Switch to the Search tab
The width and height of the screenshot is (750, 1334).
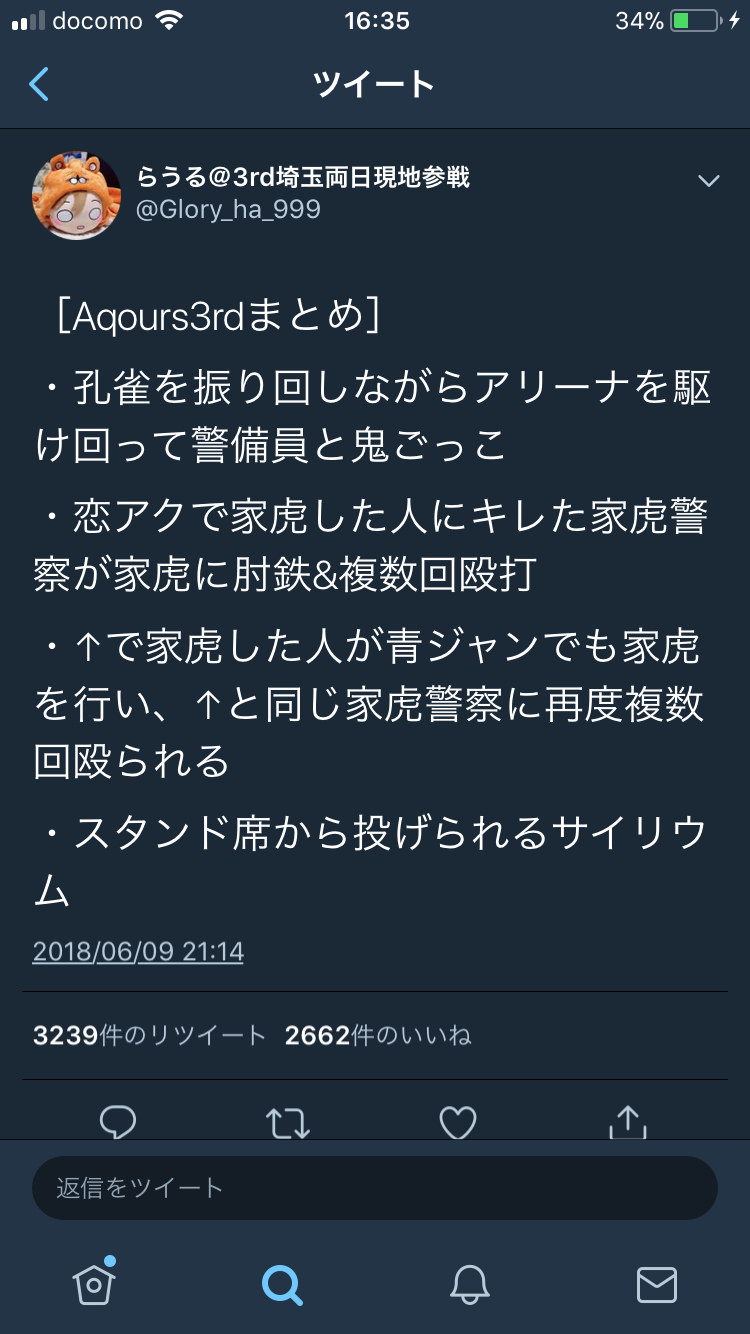tap(281, 1284)
